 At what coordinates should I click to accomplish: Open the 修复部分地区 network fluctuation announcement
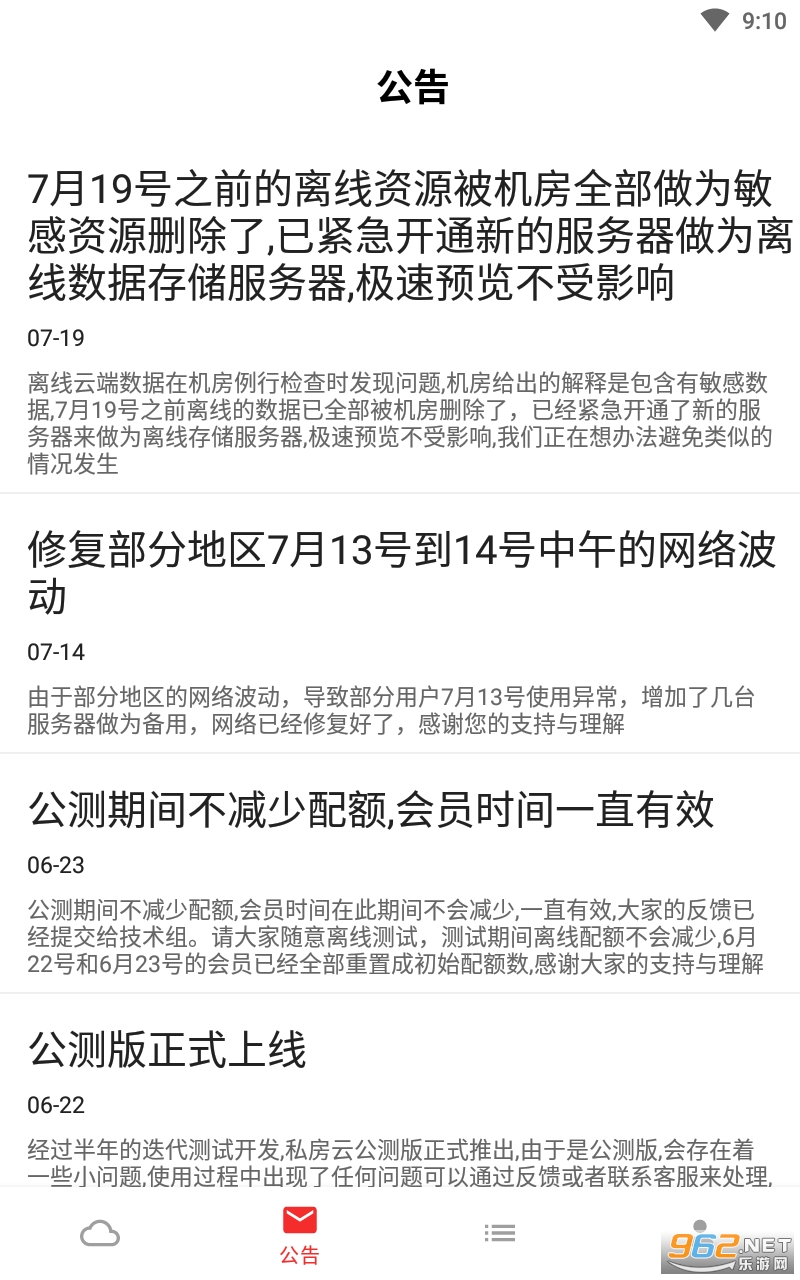point(400,623)
